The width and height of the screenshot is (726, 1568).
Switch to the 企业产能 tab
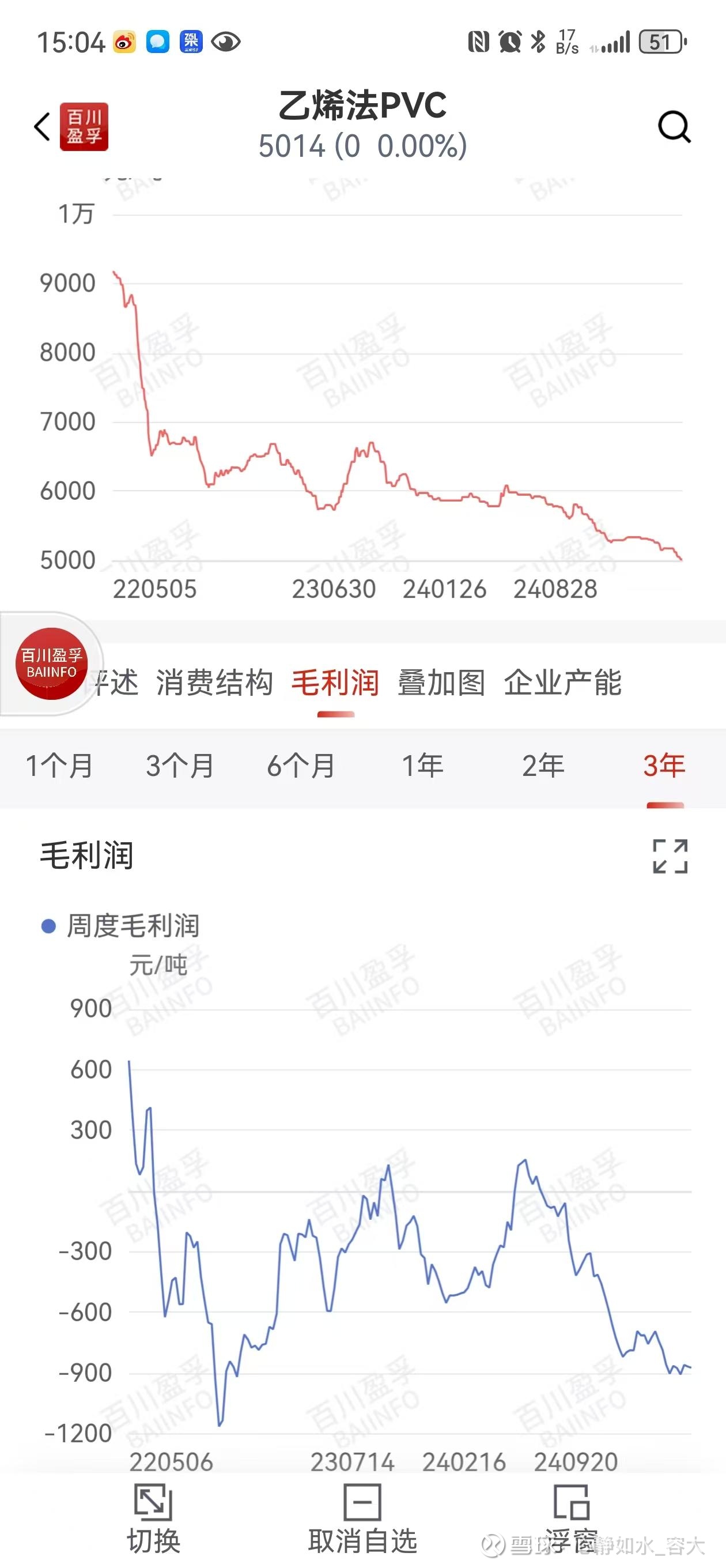562,683
